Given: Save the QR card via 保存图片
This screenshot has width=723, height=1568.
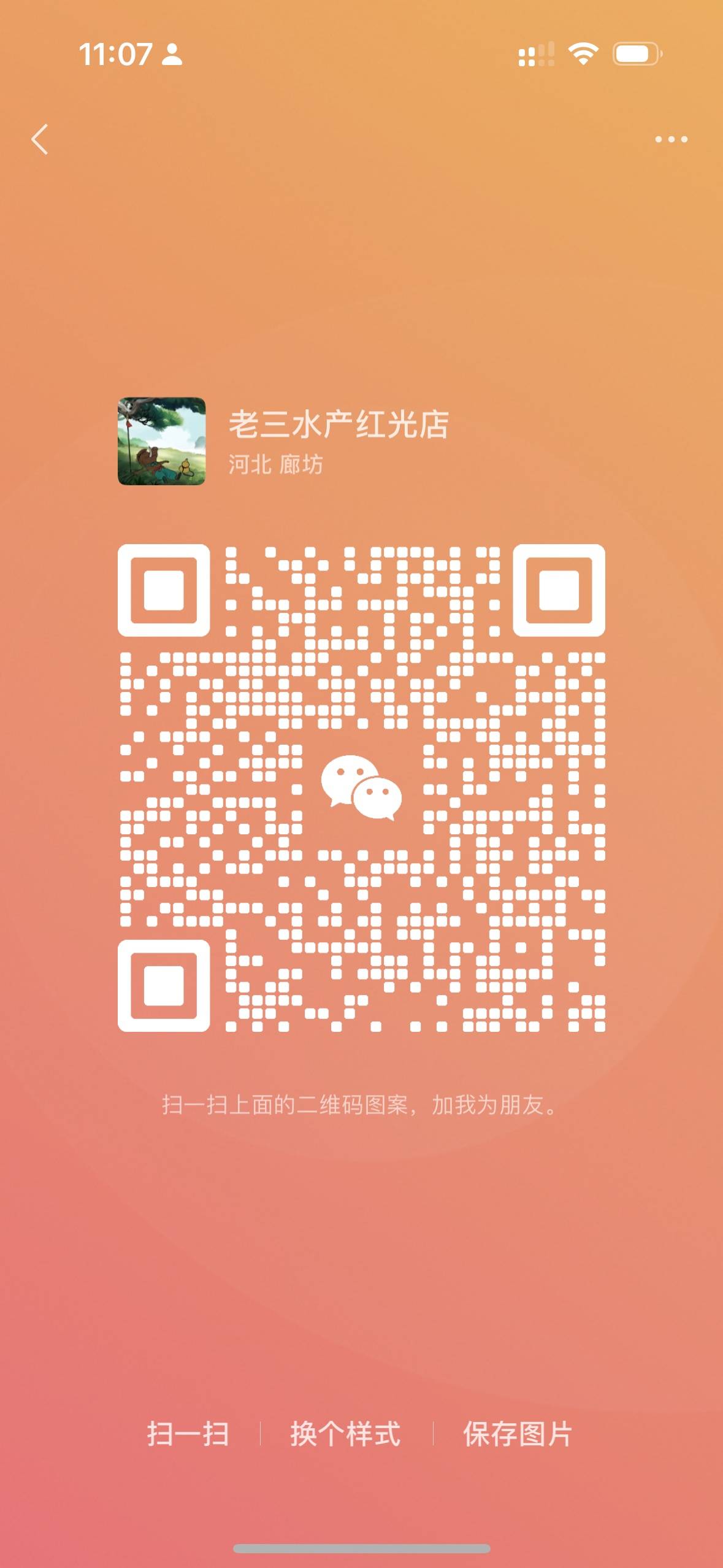Looking at the screenshot, I should pyautogui.click(x=518, y=1434).
